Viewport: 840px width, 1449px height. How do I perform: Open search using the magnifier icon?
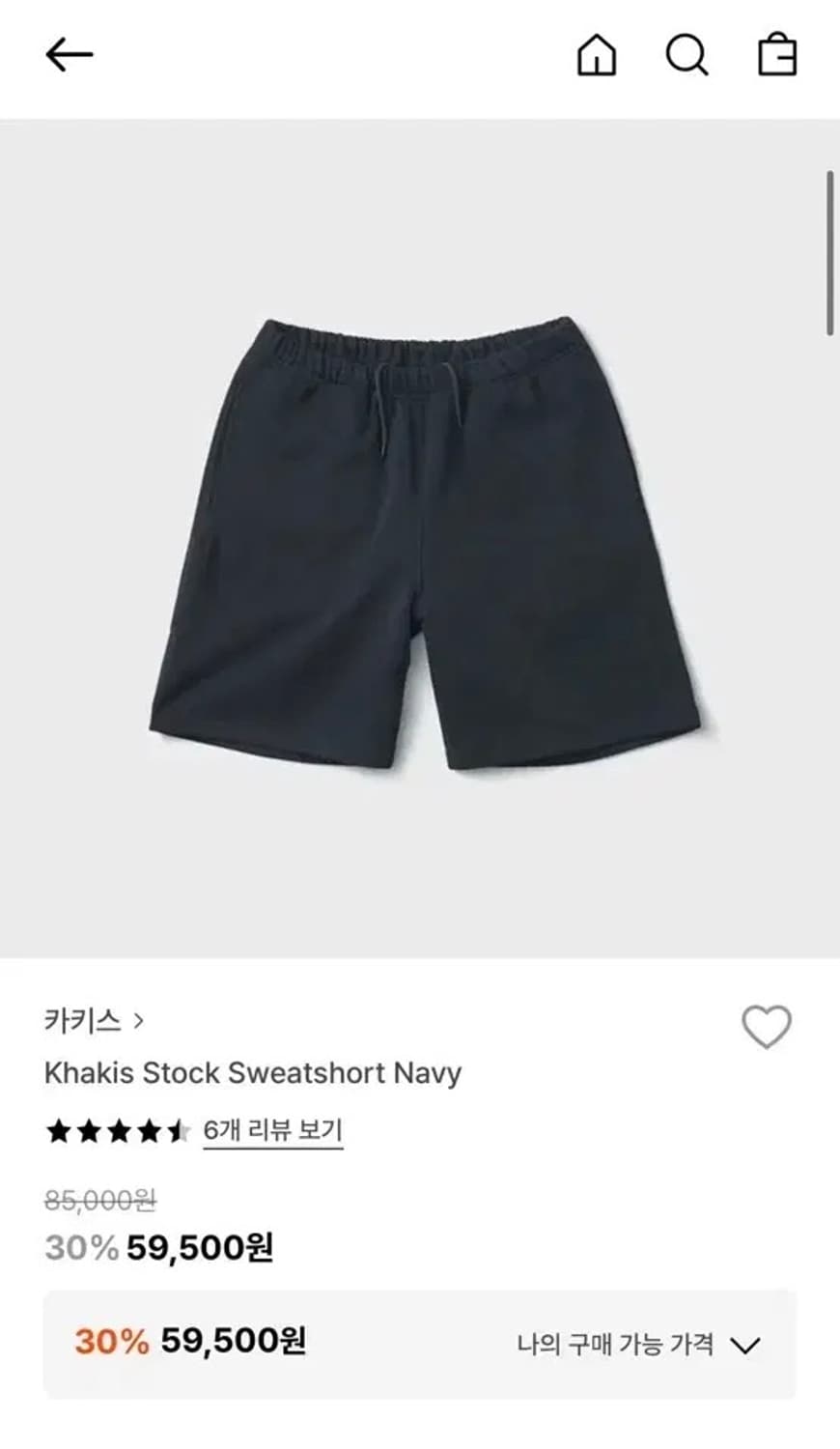pyautogui.click(x=686, y=55)
